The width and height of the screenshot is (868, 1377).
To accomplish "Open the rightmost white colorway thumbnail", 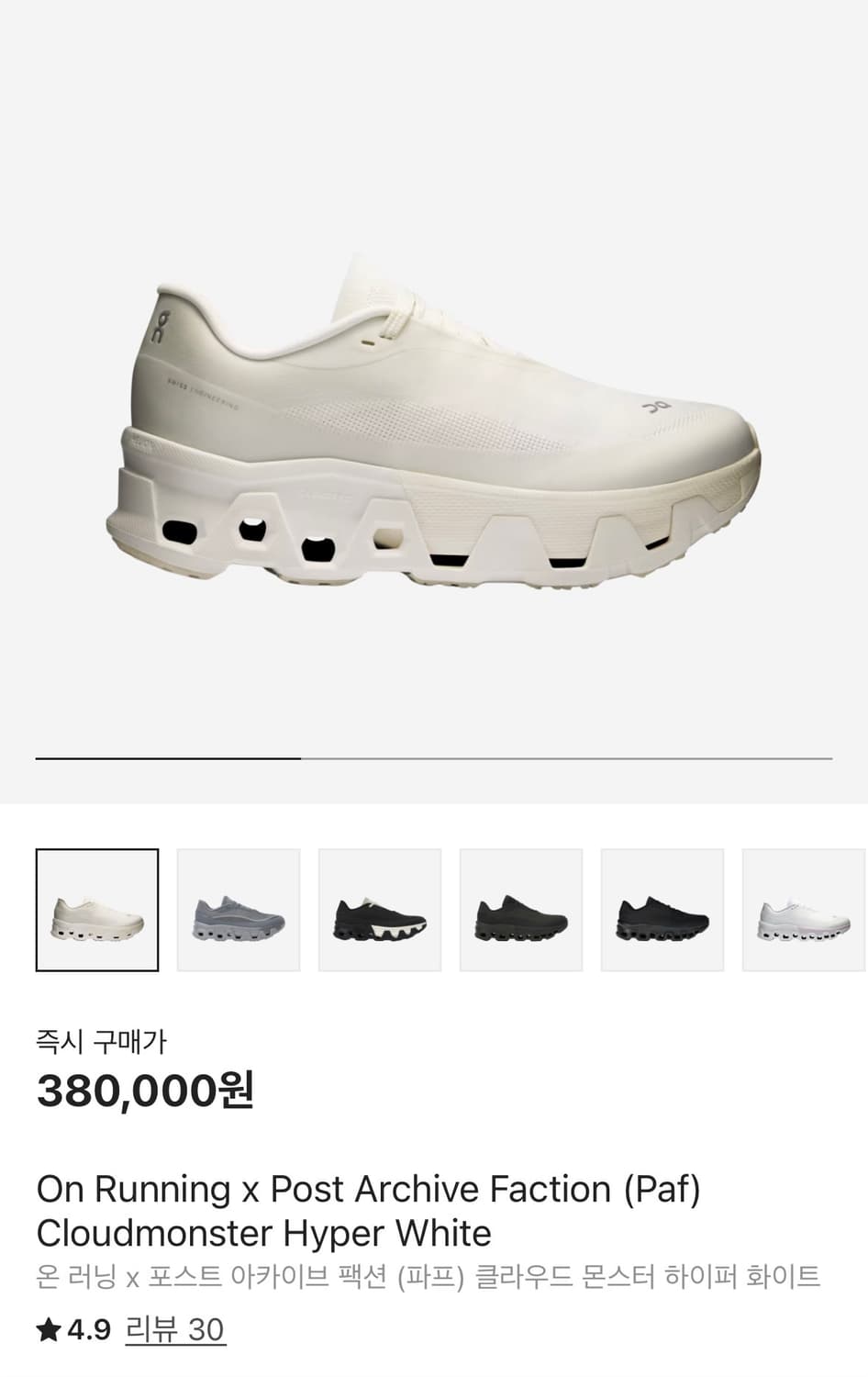I will point(803,909).
